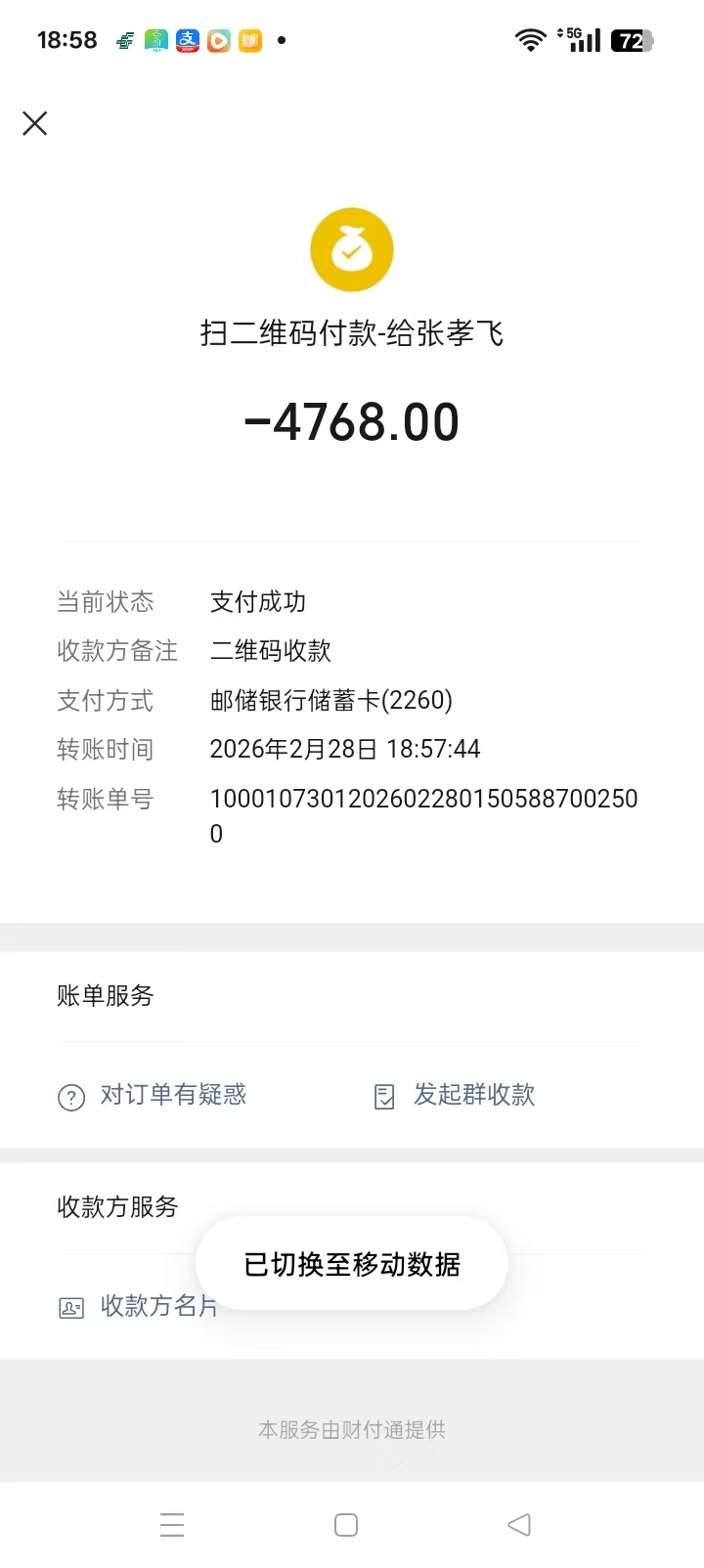Close the payment details page
704x1568 pixels.
coord(35,123)
